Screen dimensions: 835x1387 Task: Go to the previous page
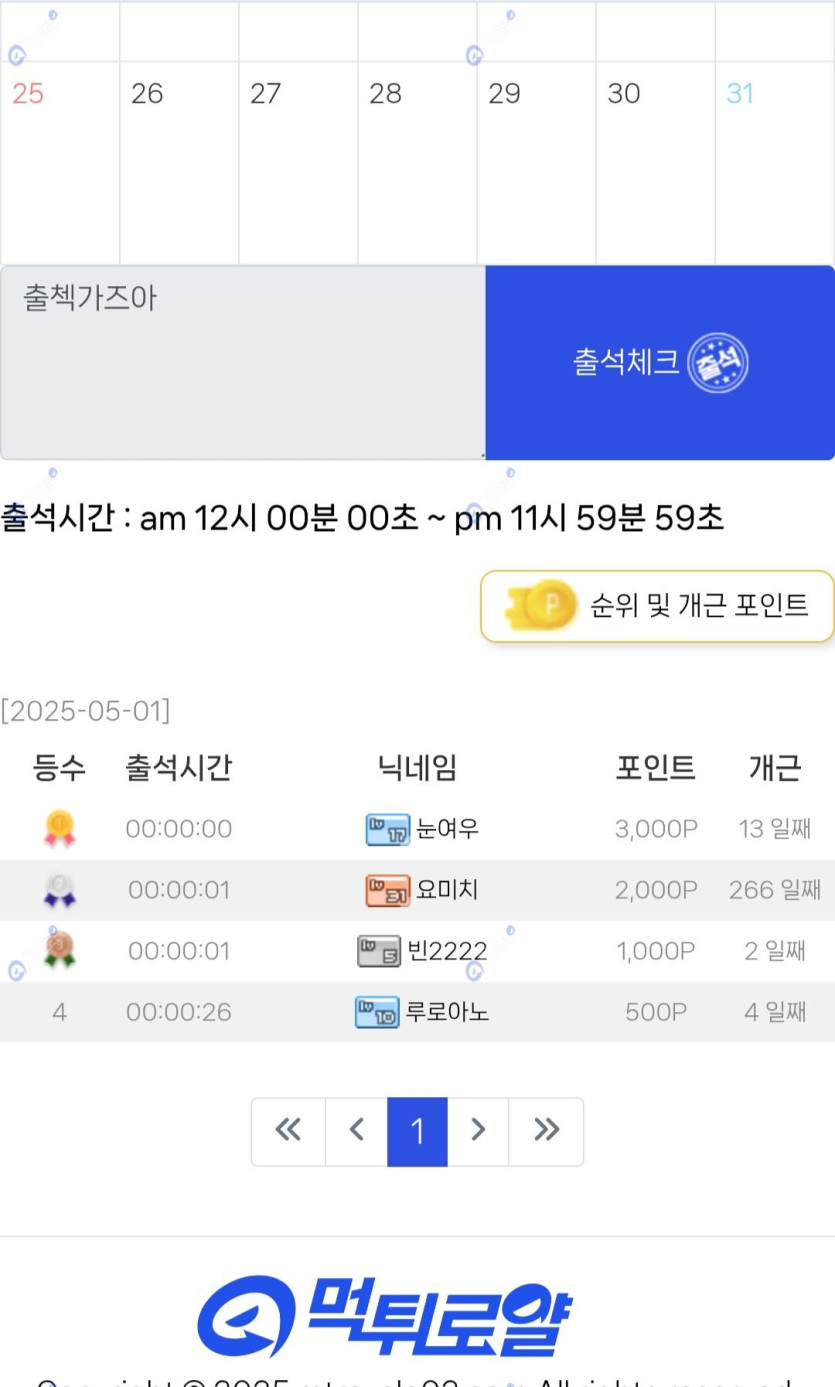pos(356,1131)
